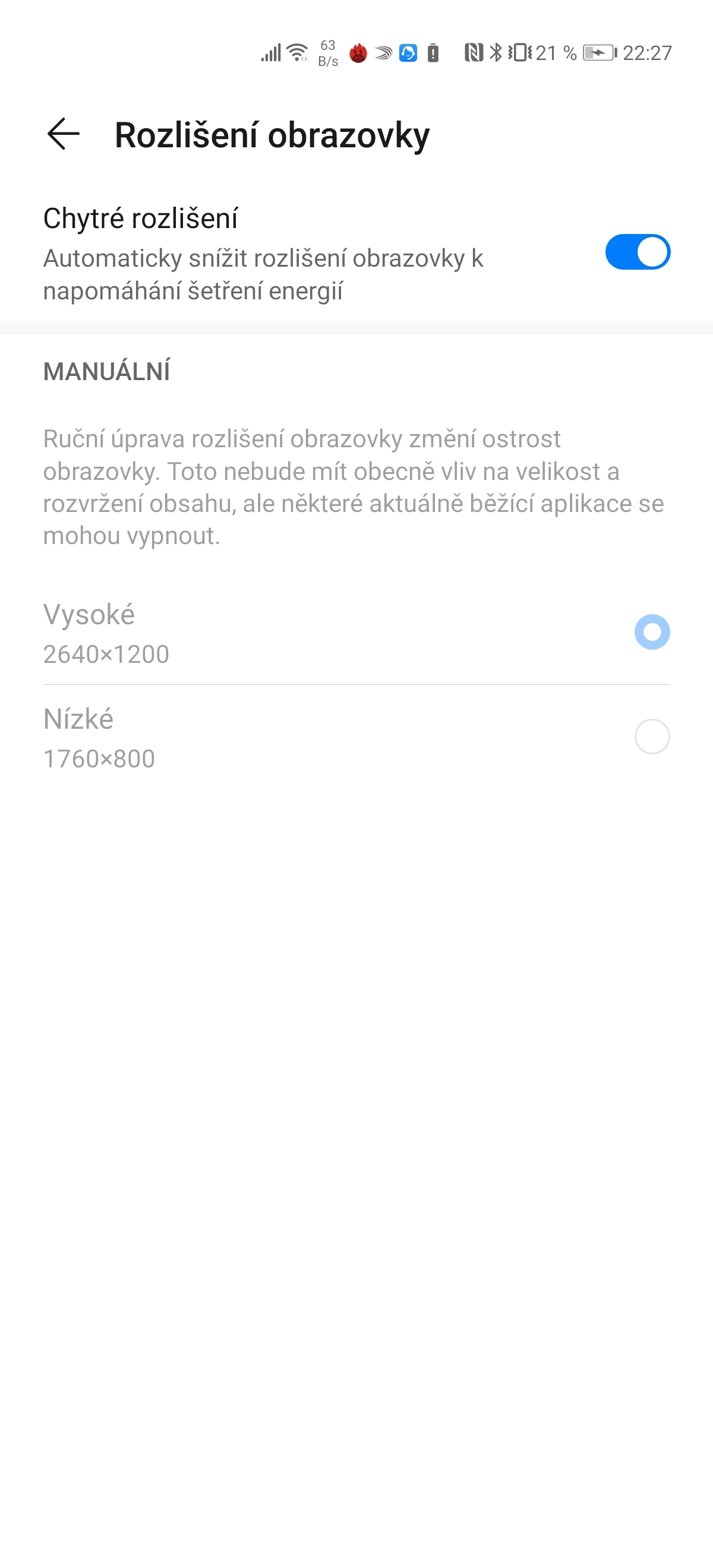Screen dimensions: 713x1568
Task: Tap the Rozlišení obrazovky title text
Action: 272,137
